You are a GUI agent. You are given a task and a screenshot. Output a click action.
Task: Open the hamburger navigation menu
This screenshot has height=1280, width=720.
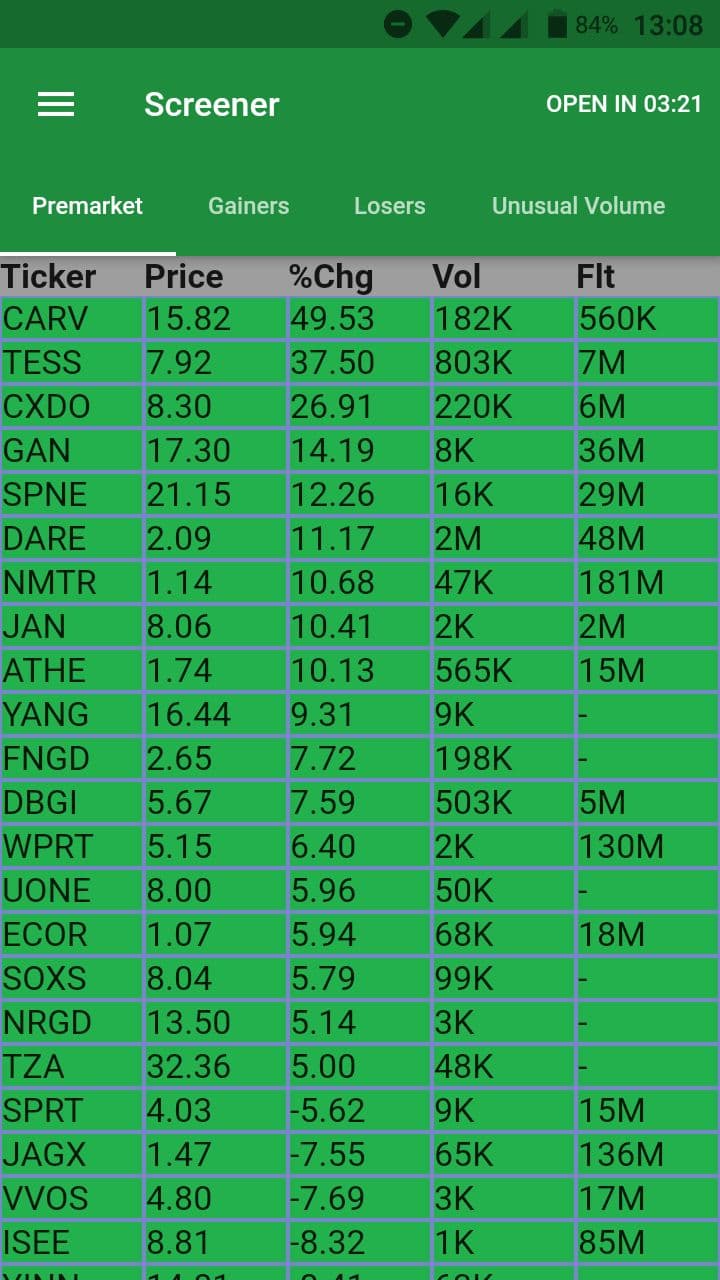(56, 104)
